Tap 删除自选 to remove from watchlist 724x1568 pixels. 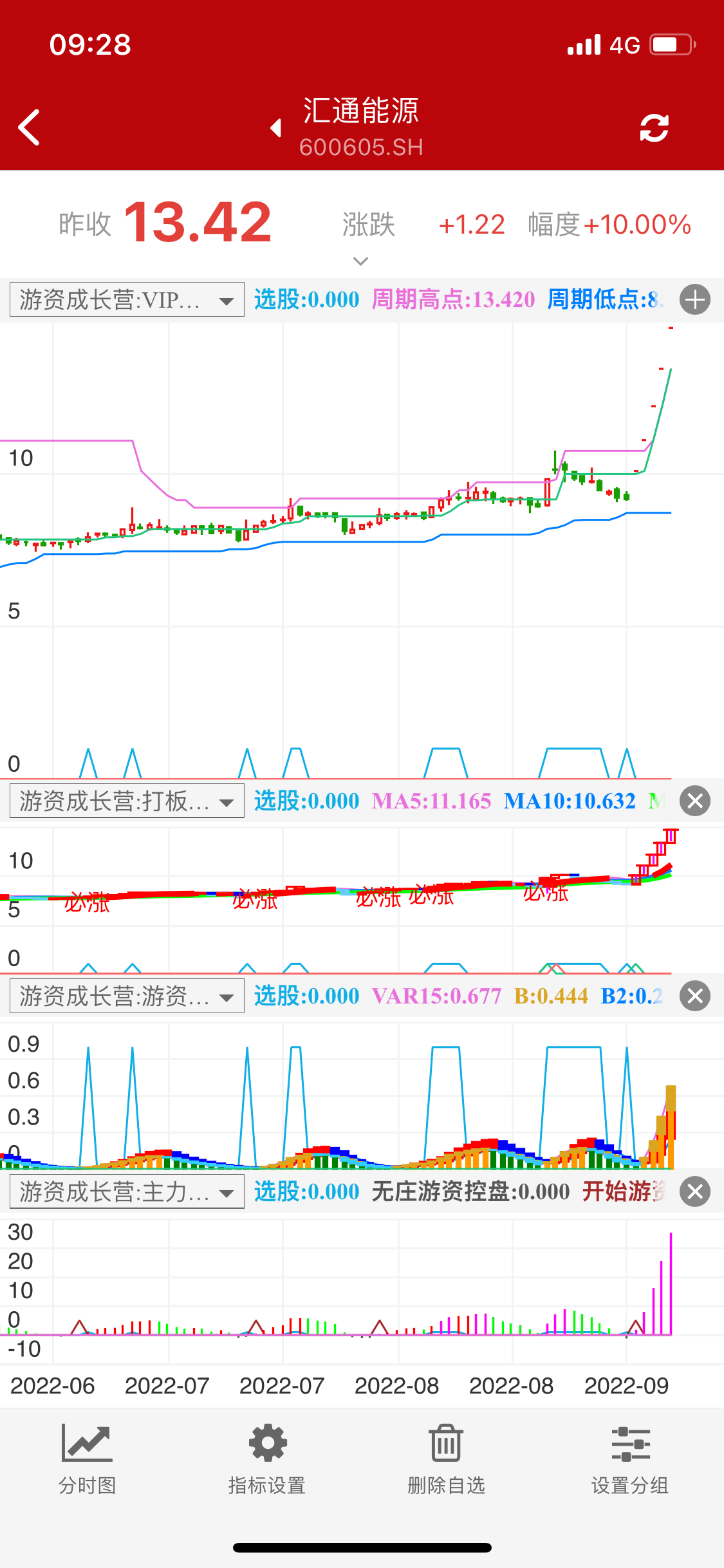click(446, 1459)
